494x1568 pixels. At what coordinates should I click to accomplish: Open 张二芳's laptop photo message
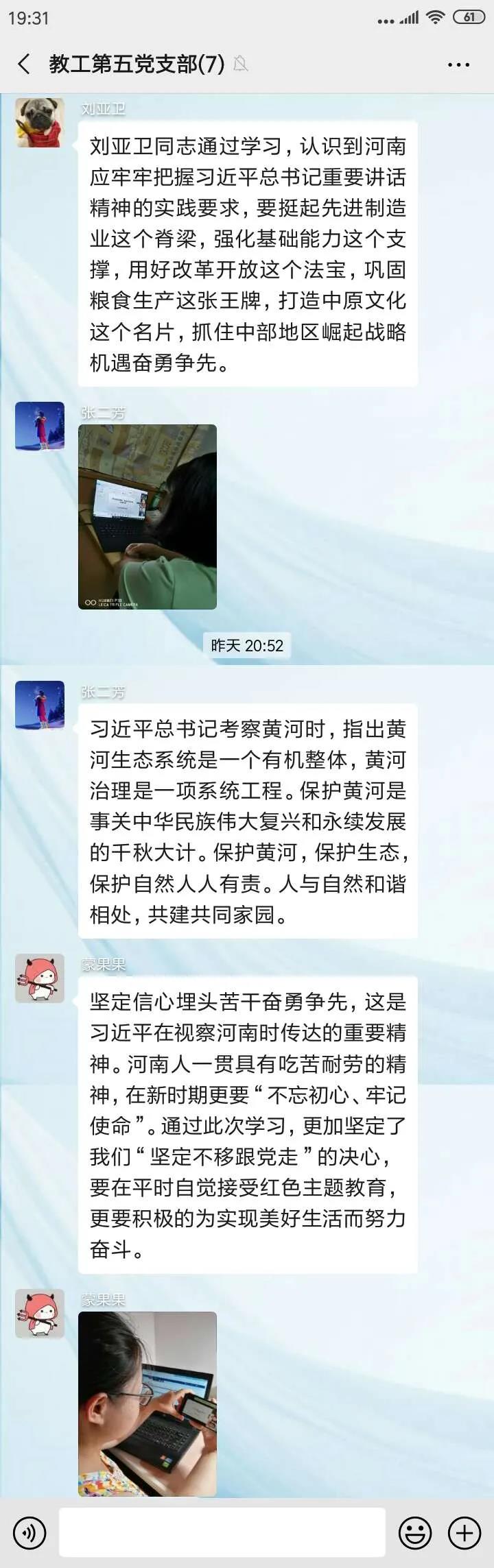click(x=148, y=516)
